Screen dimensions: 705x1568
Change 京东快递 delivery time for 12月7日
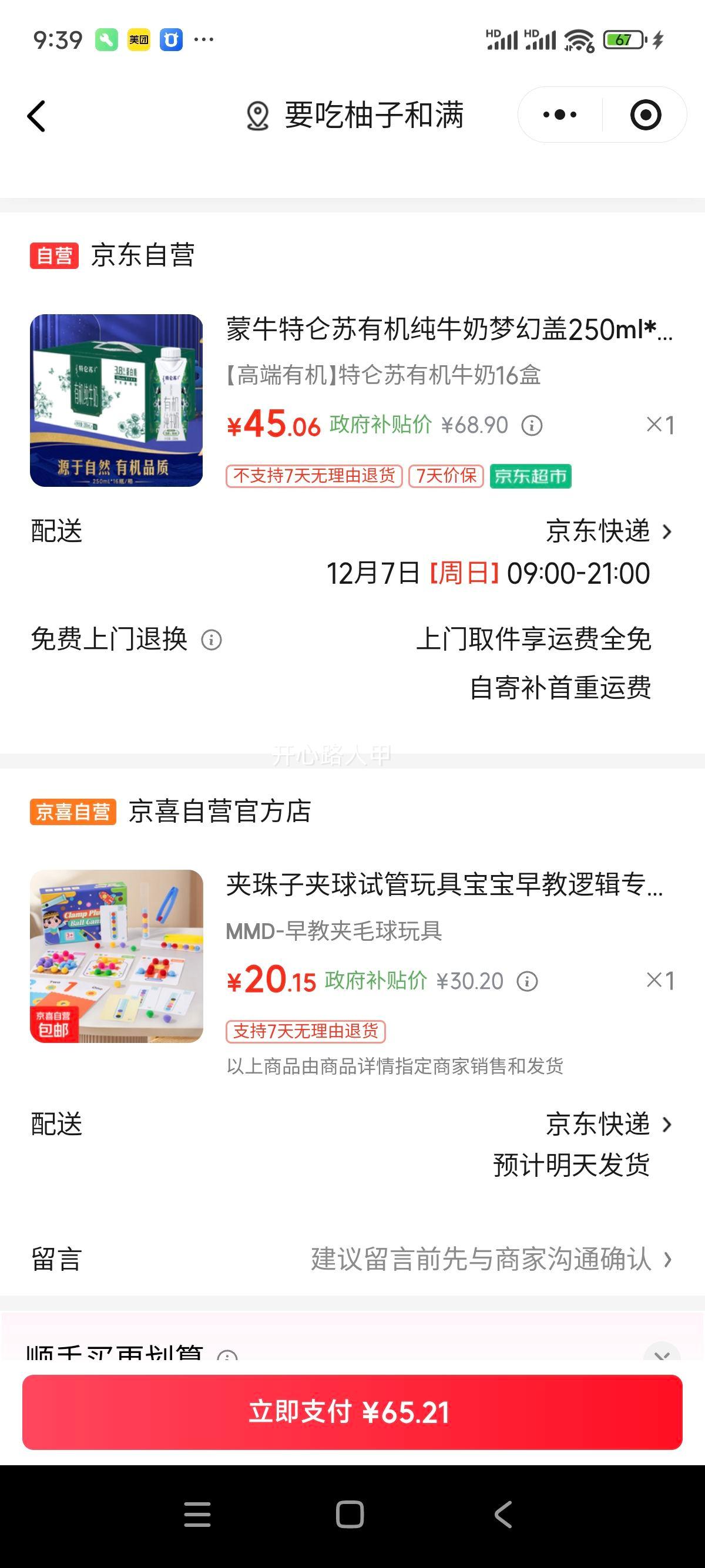(x=489, y=552)
